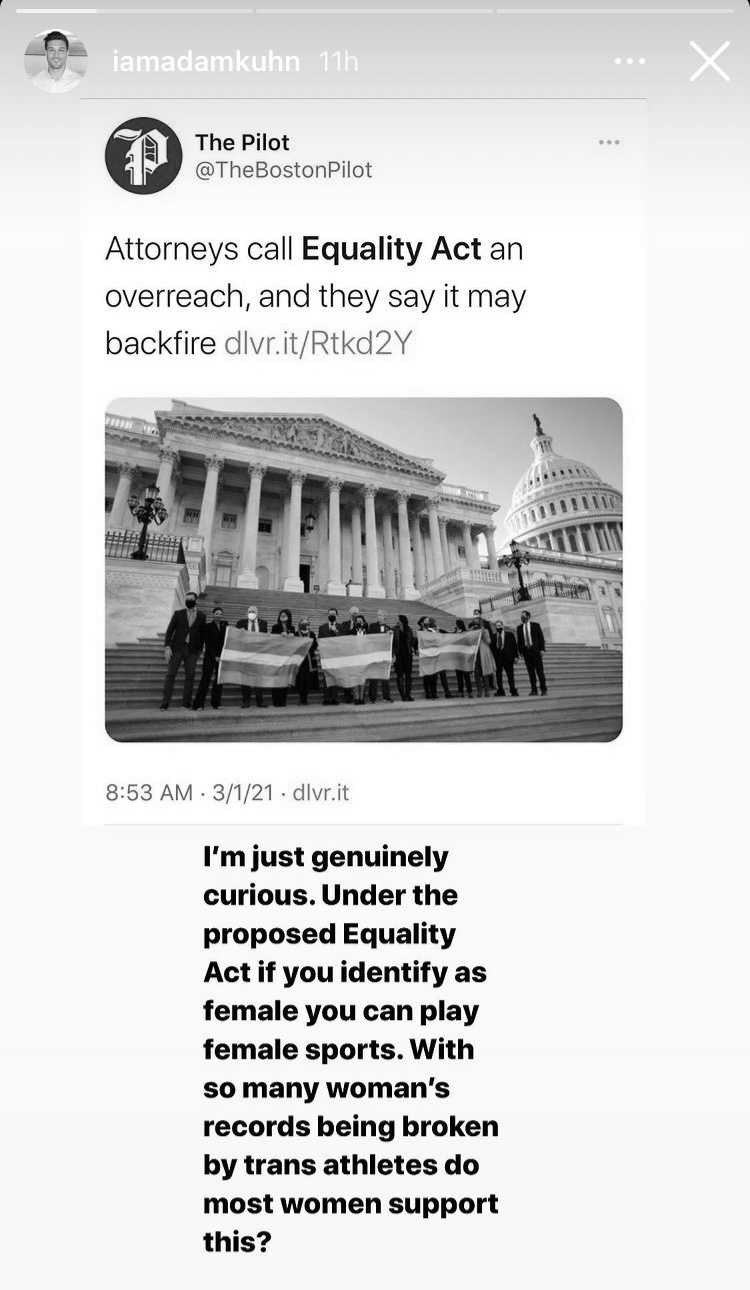Tap the iamadamkuhn username
The image size is (750, 1290).
coord(206,61)
